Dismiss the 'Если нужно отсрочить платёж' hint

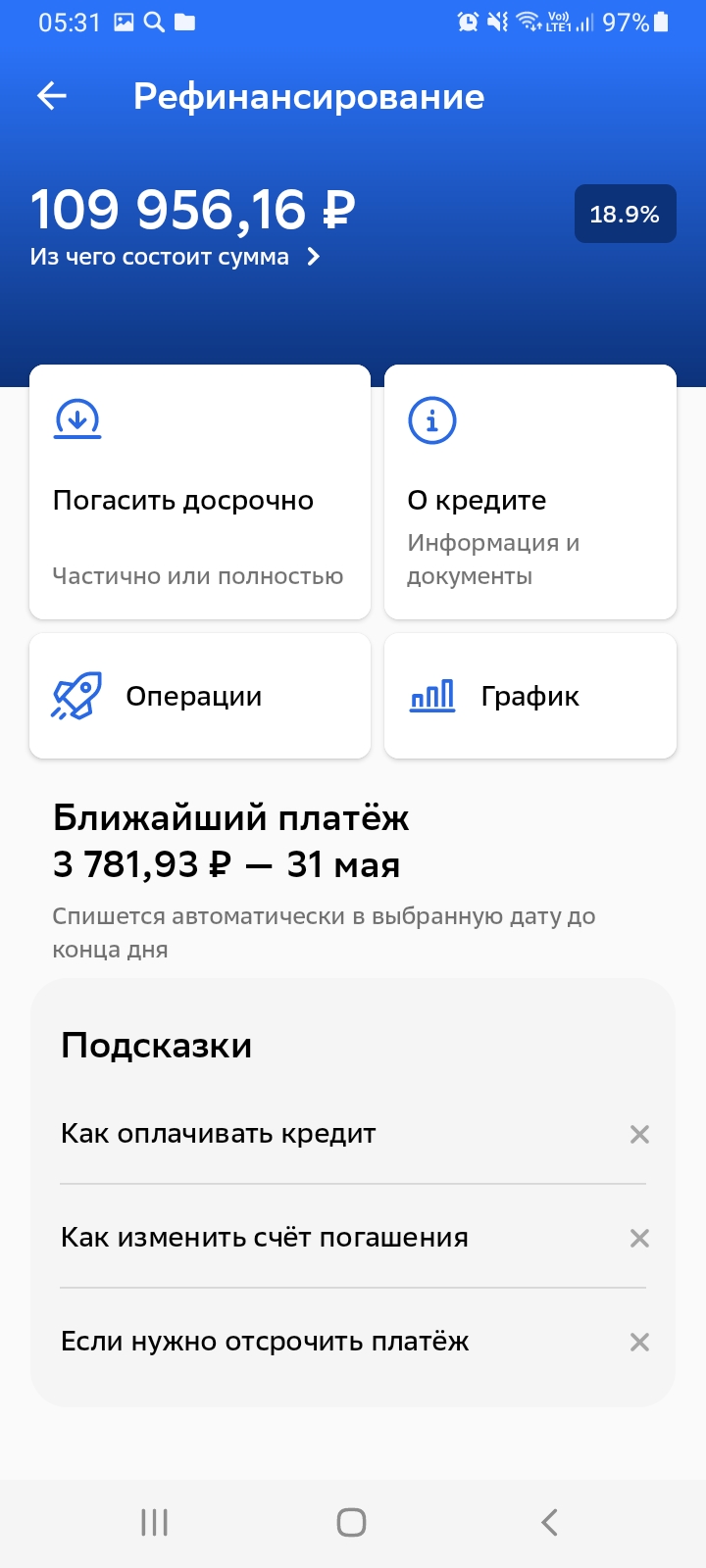tap(639, 1342)
